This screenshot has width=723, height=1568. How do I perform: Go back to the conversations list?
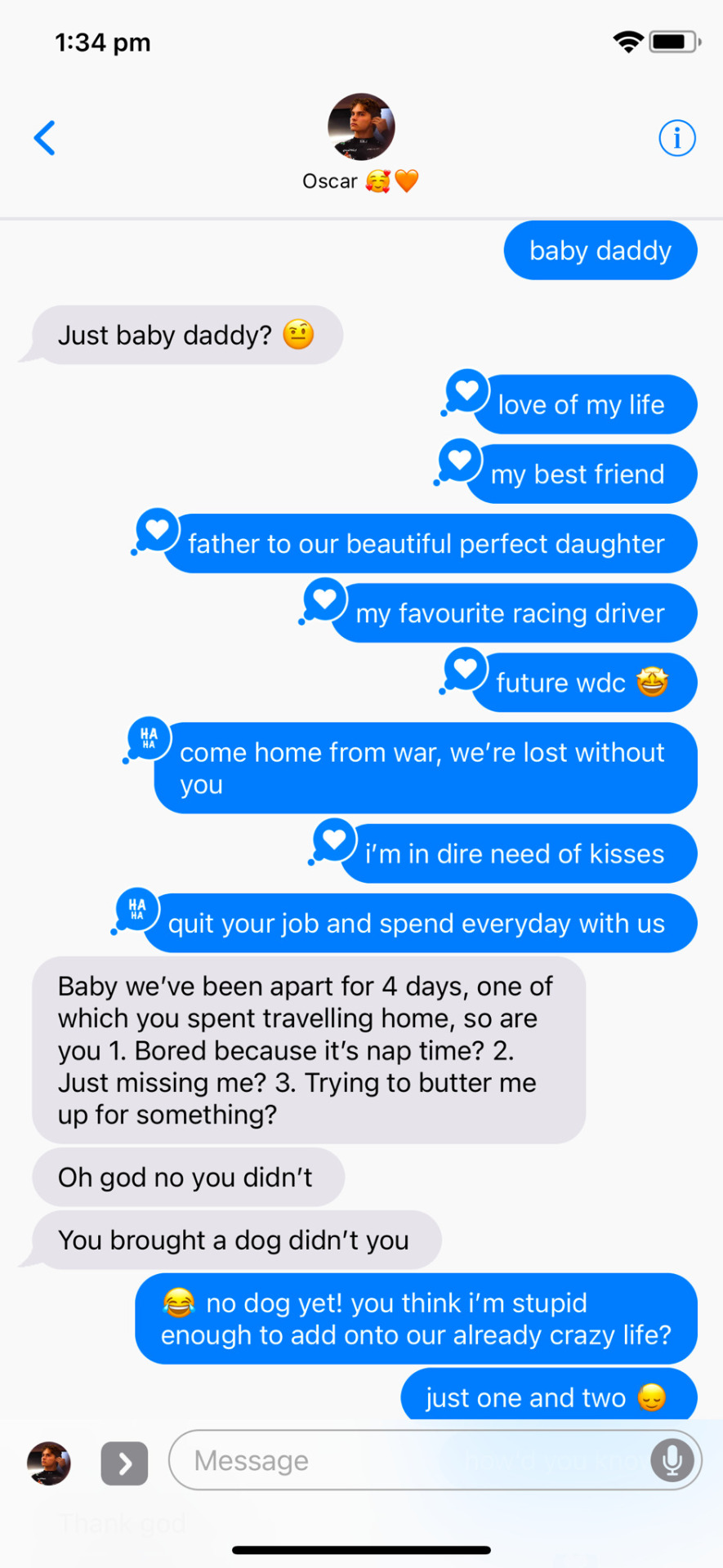[45, 138]
